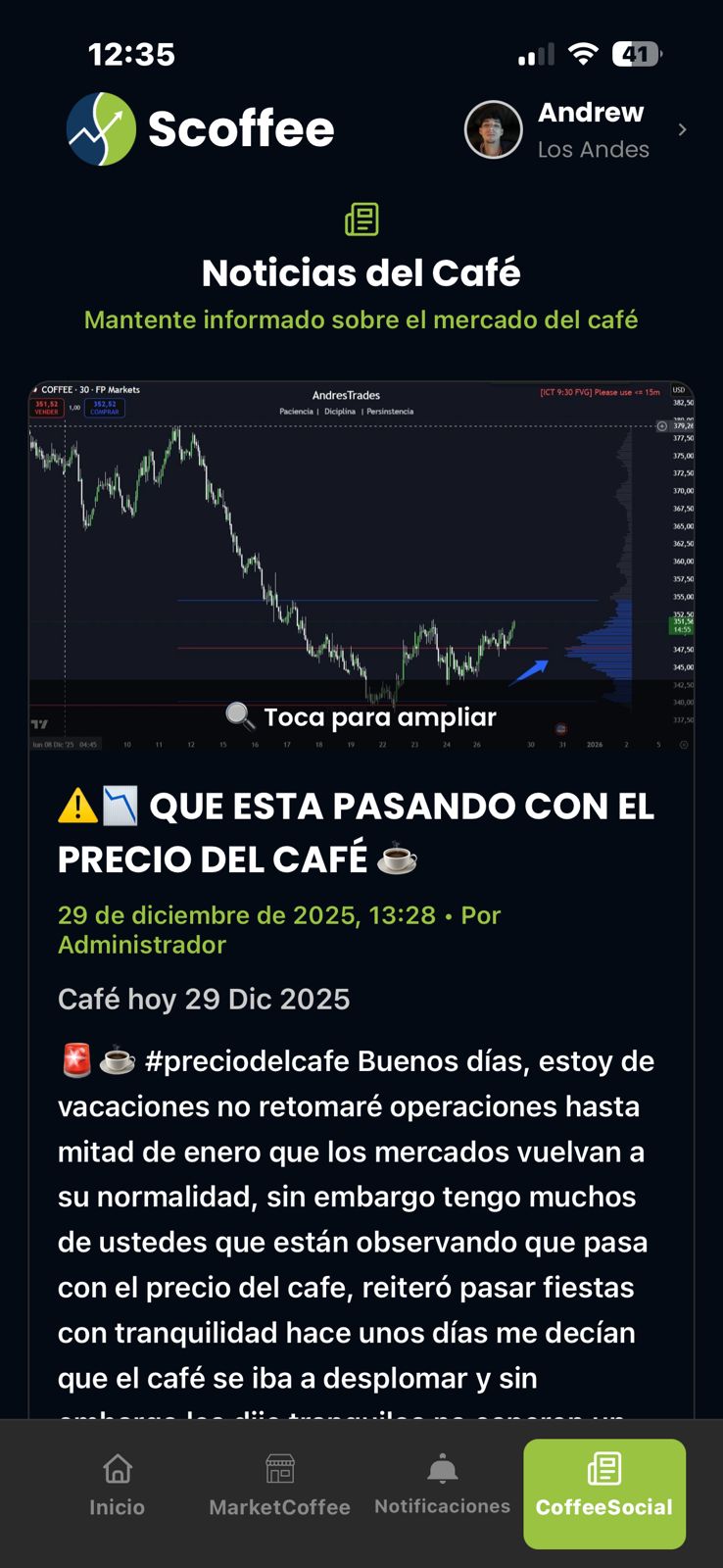Open the article QUE ESTA PASANDO headline

click(357, 832)
